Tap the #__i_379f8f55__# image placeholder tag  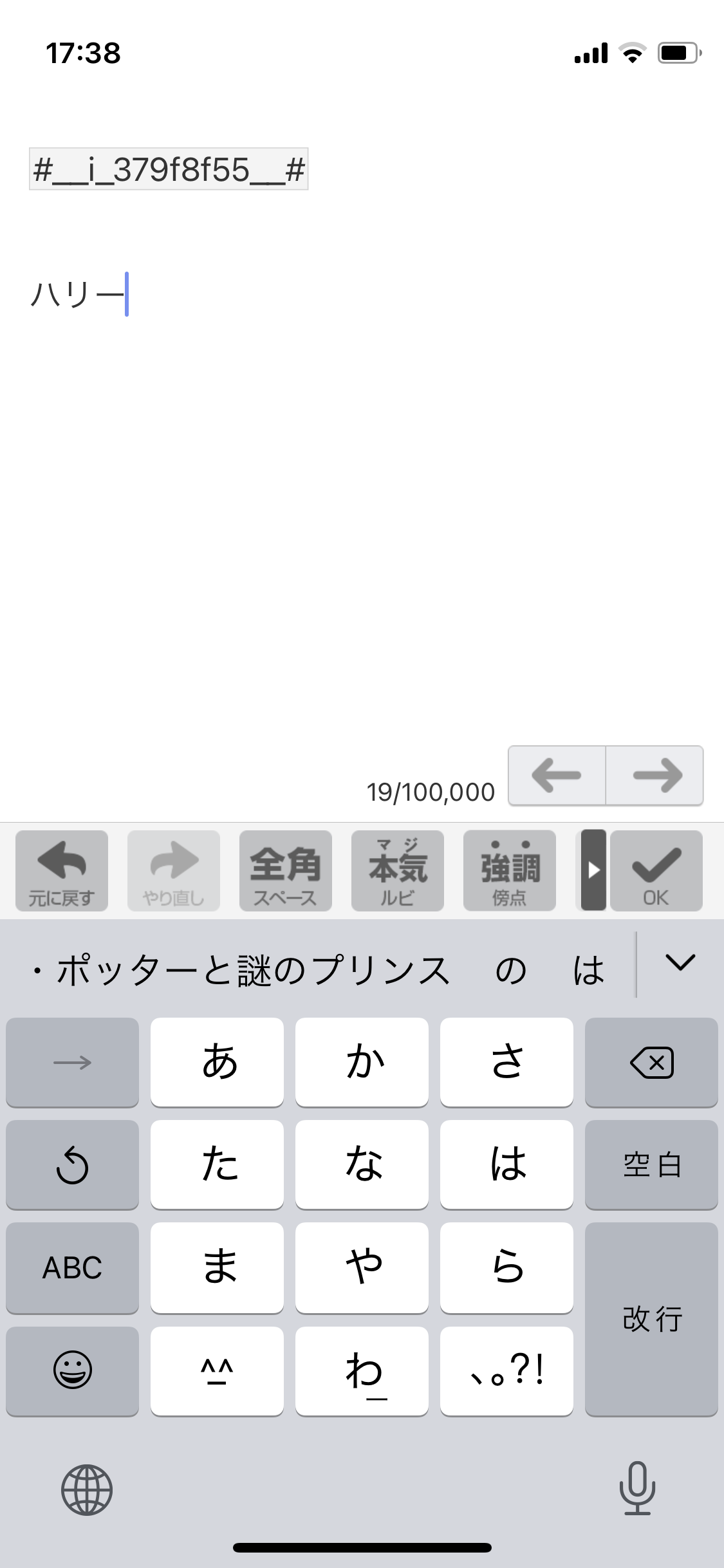tap(169, 169)
